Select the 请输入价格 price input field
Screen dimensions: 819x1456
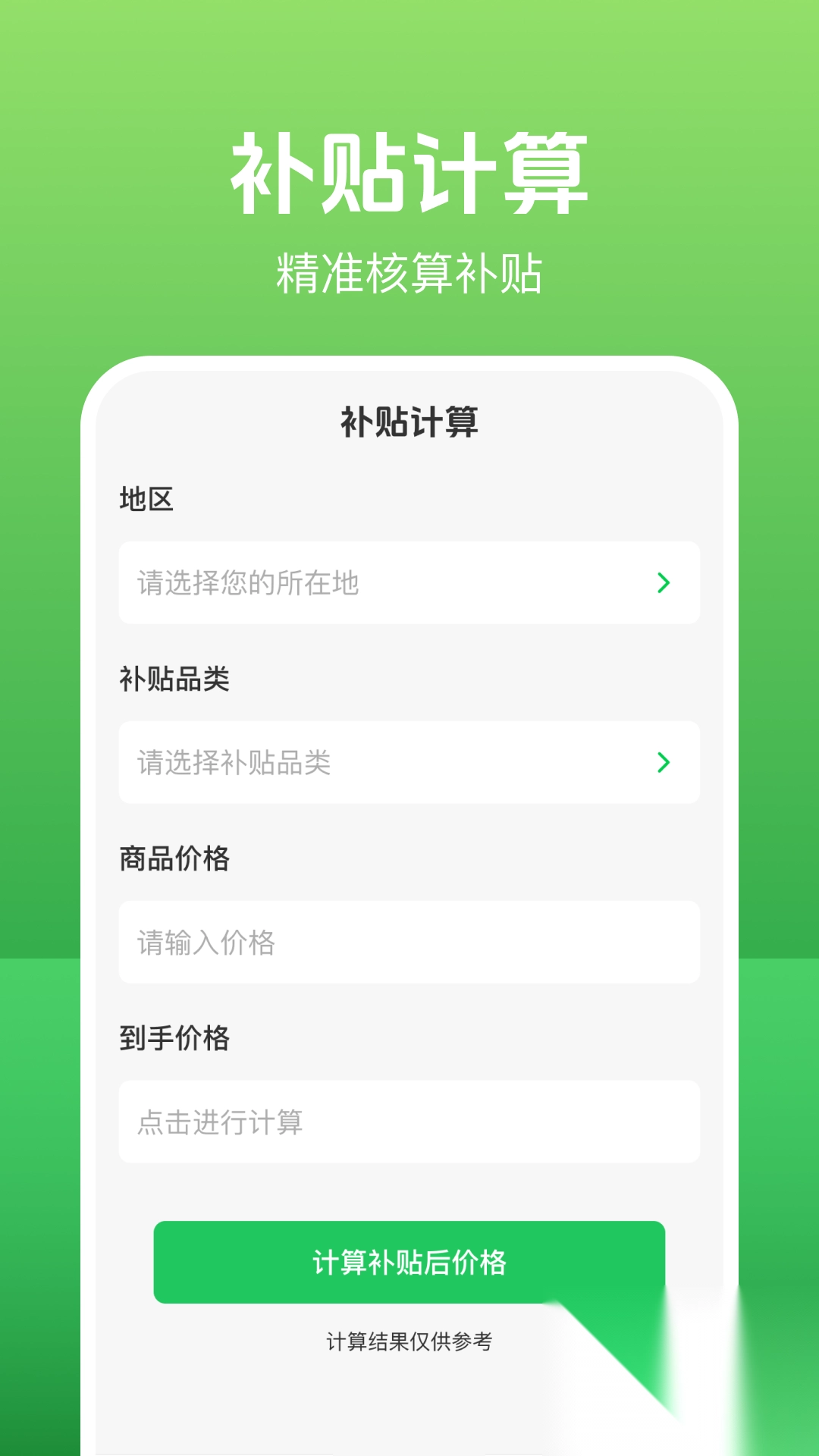point(409,942)
